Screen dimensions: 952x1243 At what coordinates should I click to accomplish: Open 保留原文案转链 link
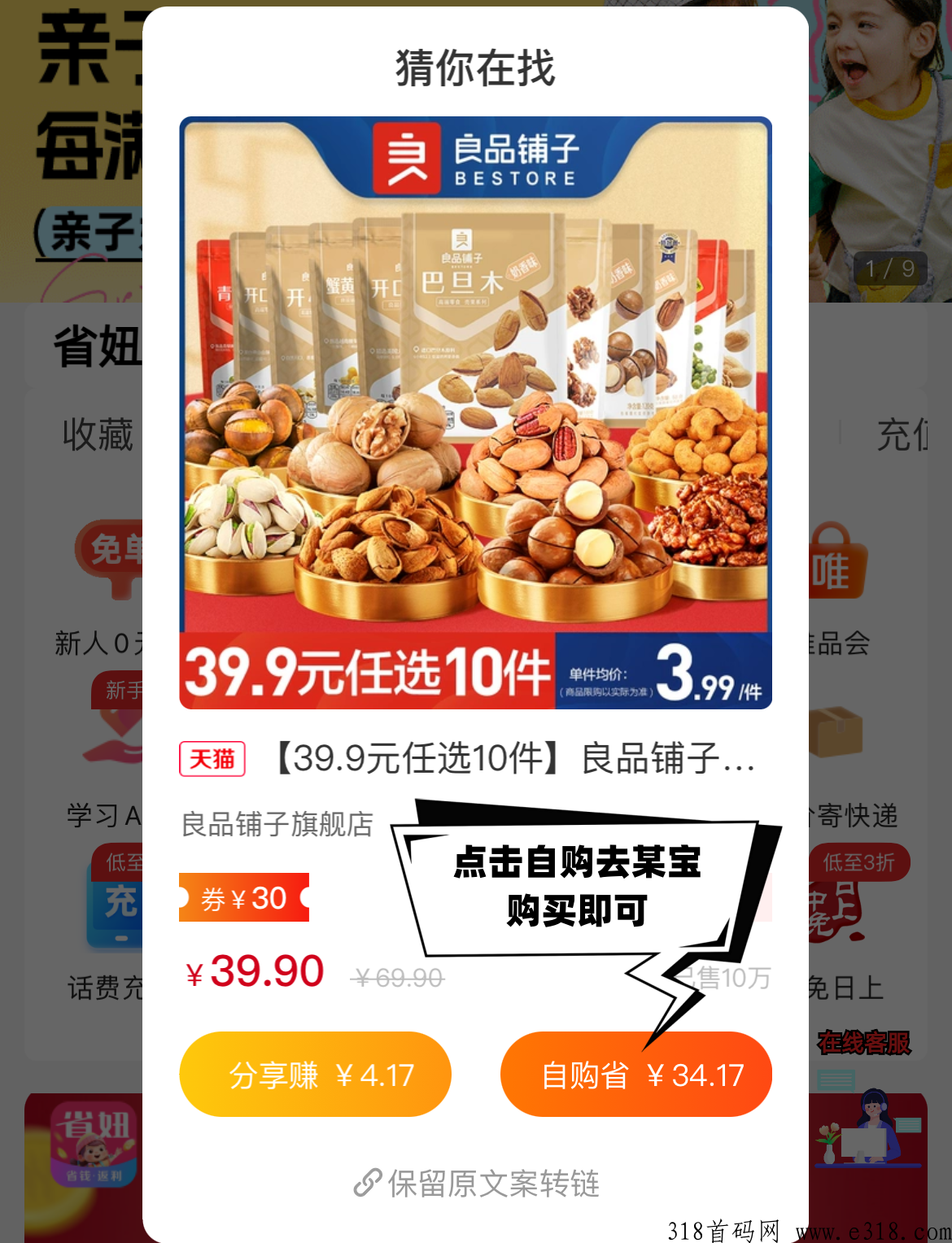click(x=477, y=1184)
